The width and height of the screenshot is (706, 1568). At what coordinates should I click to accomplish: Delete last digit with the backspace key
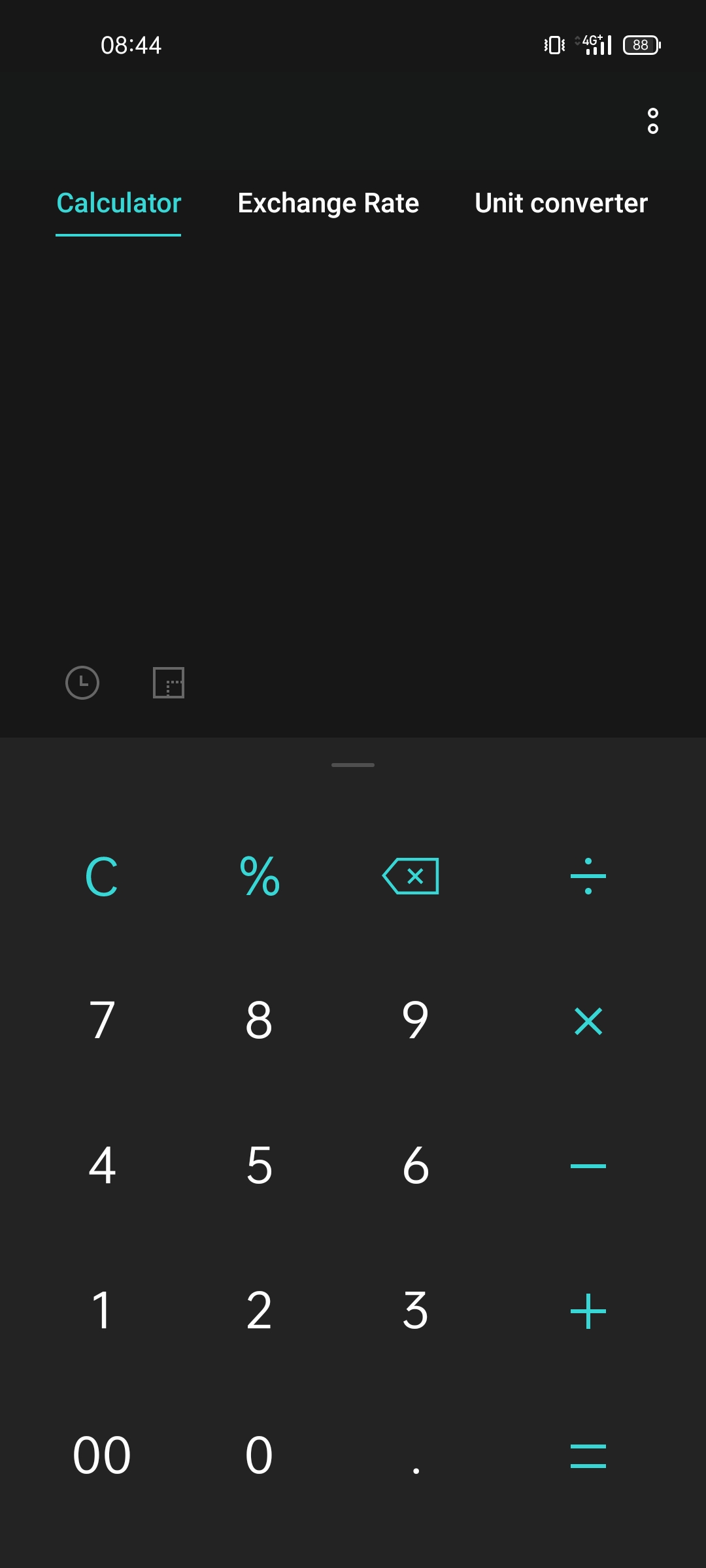411,876
